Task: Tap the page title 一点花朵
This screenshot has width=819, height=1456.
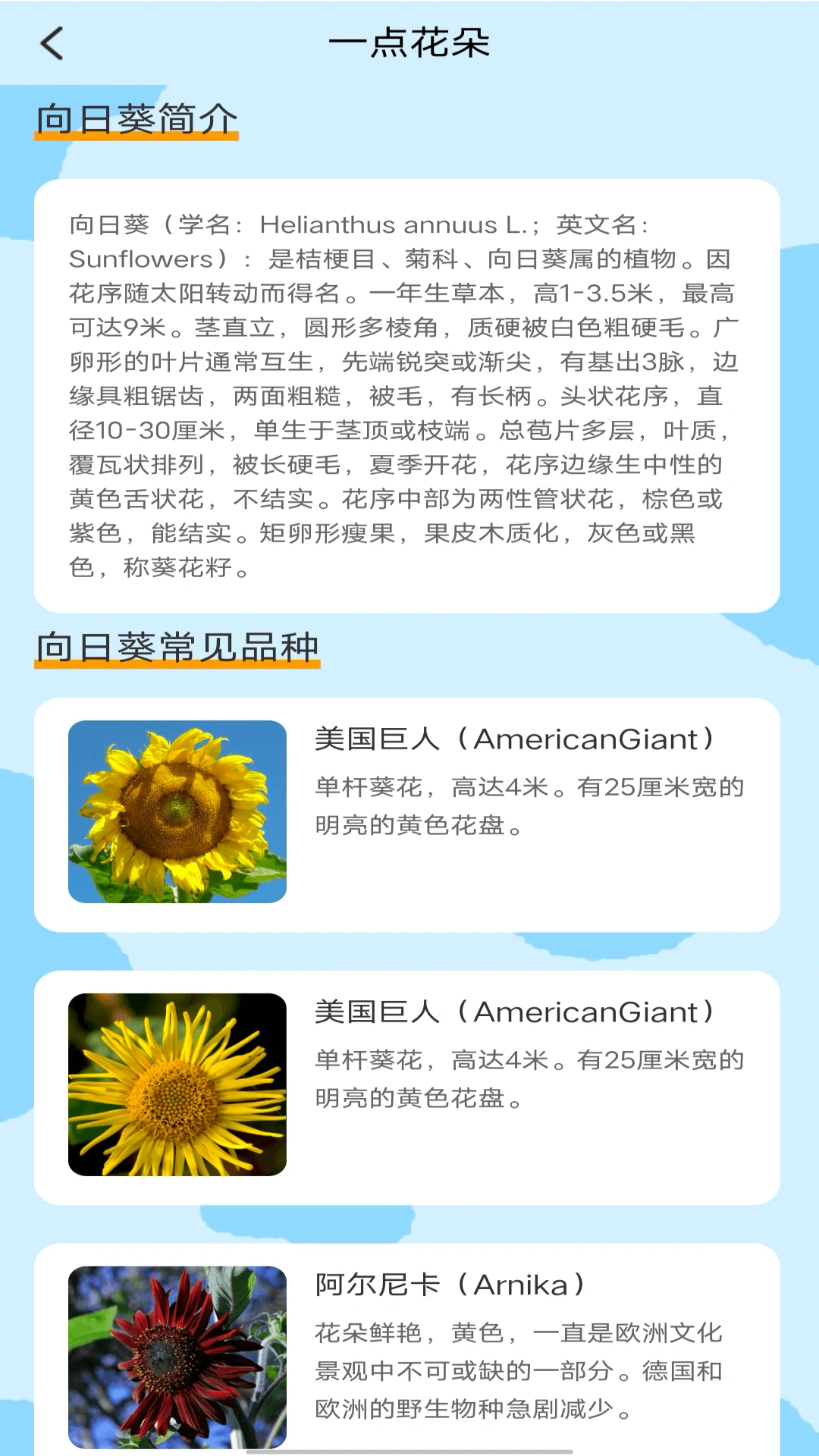Action: click(x=409, y=43)
